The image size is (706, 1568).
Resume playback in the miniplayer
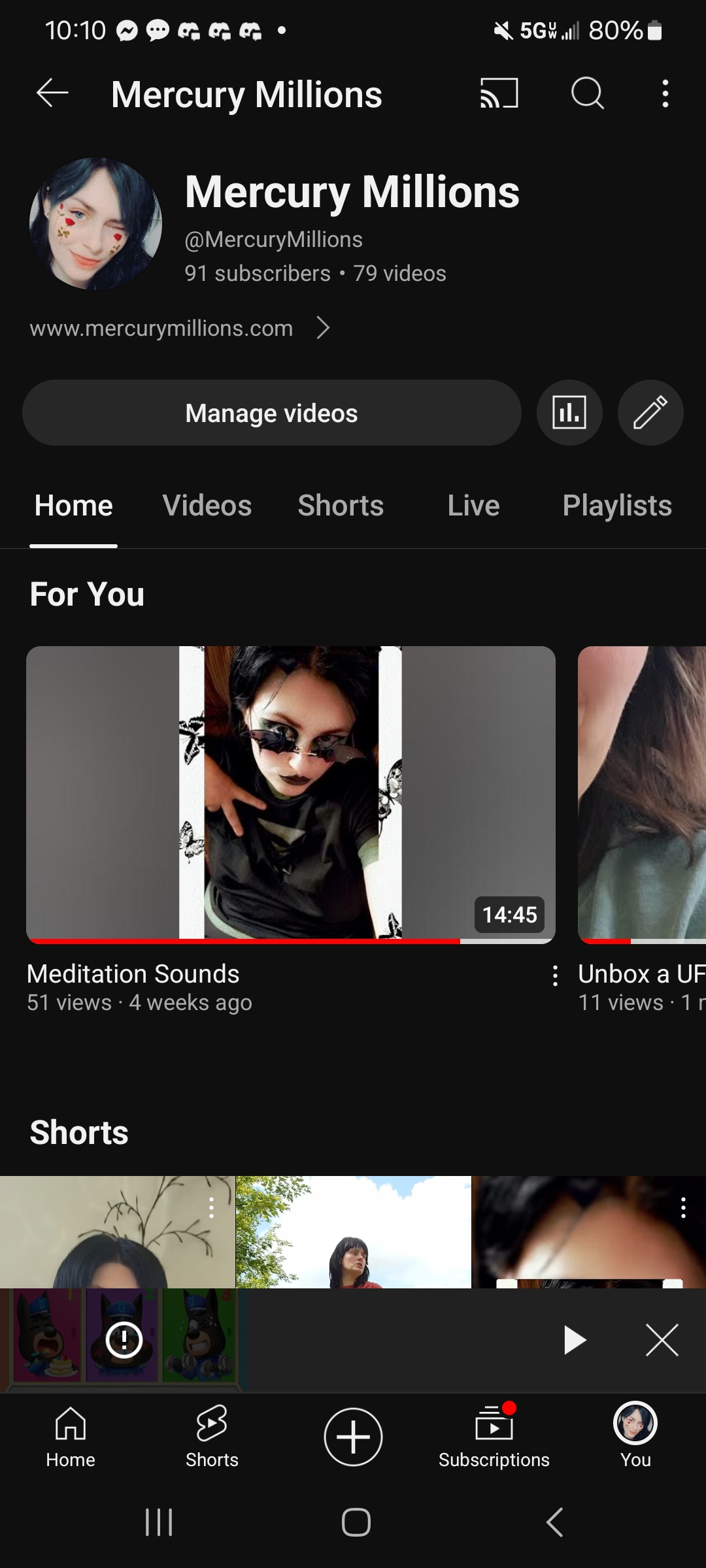pyautogui.click(x=575, y=1341)
